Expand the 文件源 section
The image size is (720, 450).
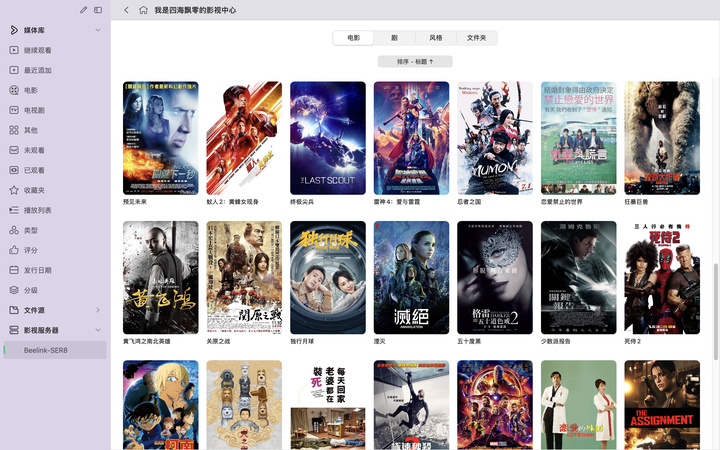pyautogui.click(x=97, y=310)
